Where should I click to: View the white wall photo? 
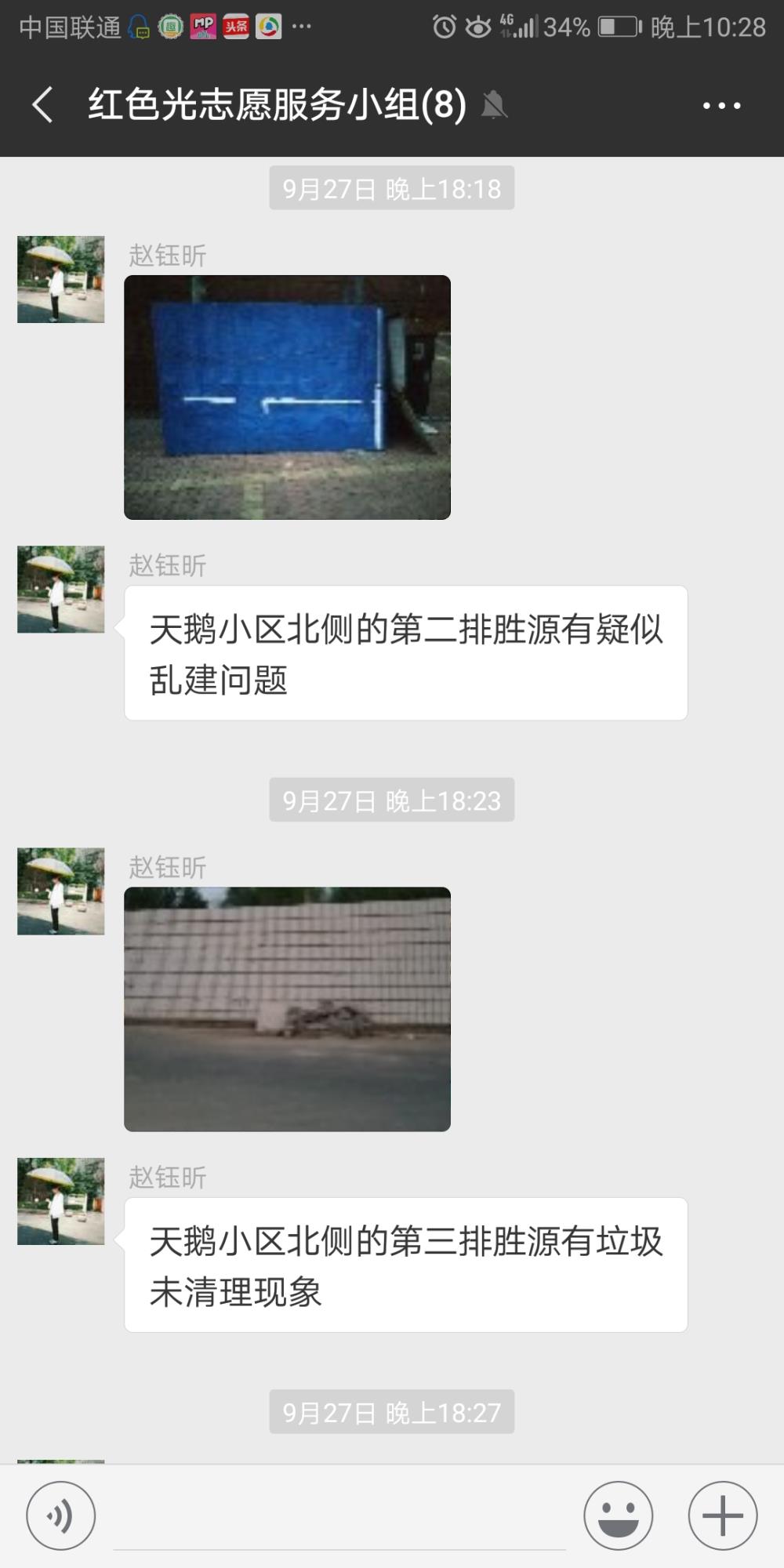click(287, 1009)
